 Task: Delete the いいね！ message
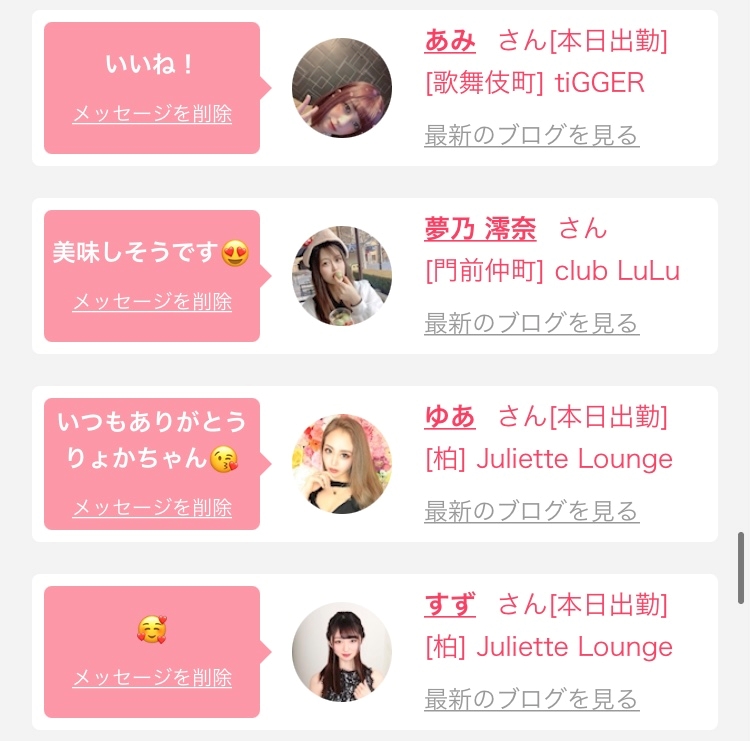[x=152, y=114]
